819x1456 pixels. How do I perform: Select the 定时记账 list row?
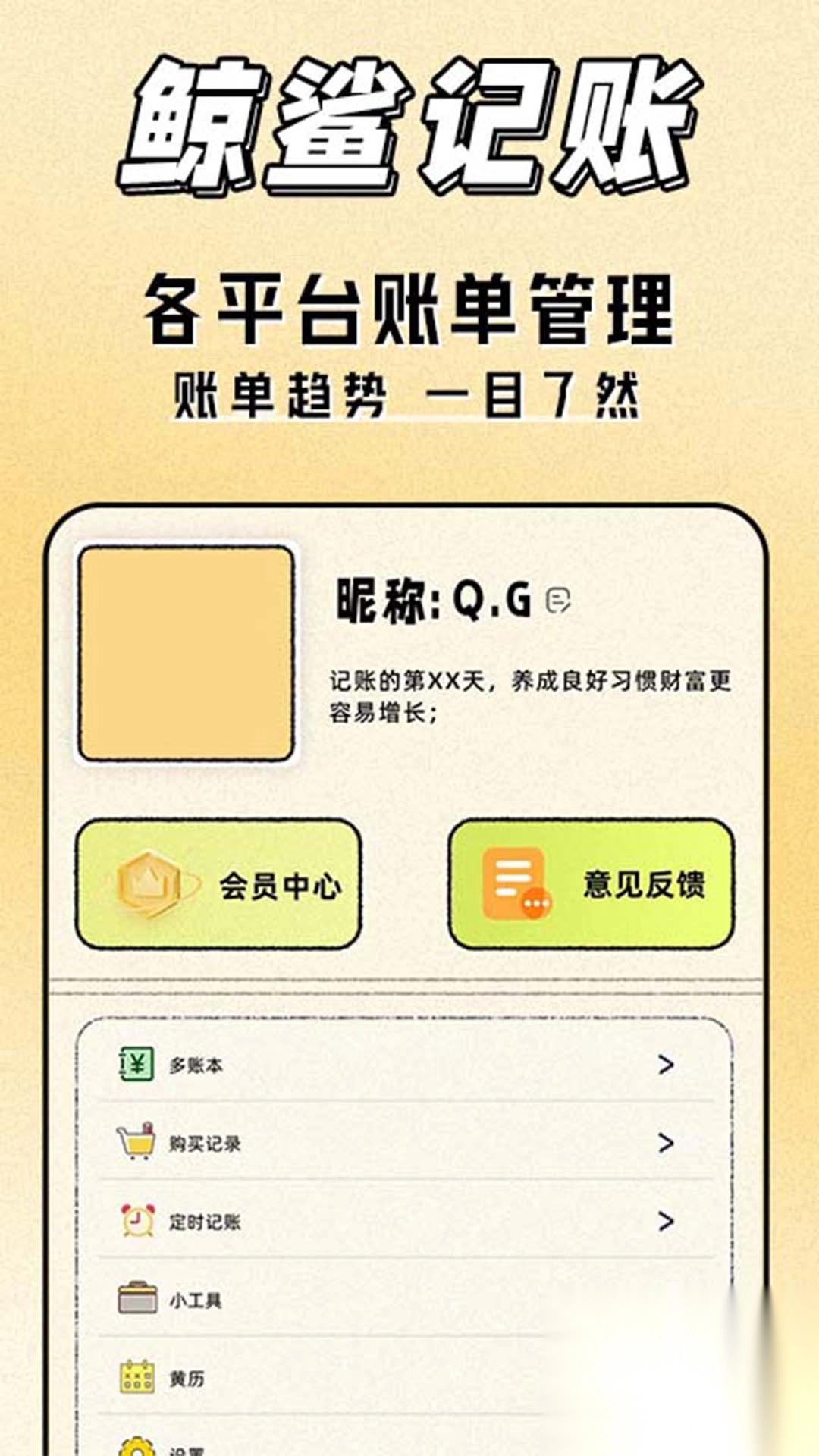[379, 1221]
